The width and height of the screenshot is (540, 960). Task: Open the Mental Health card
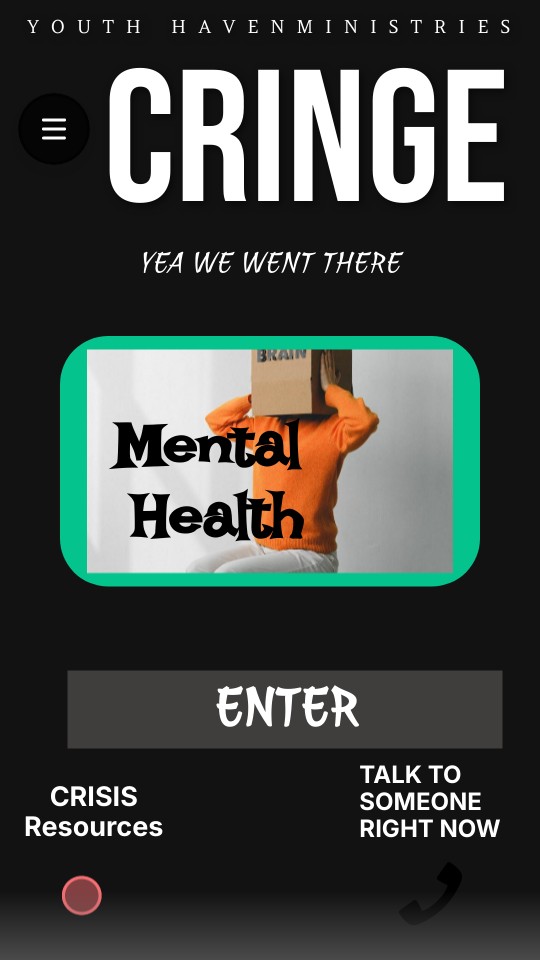[x=270, y=461]
